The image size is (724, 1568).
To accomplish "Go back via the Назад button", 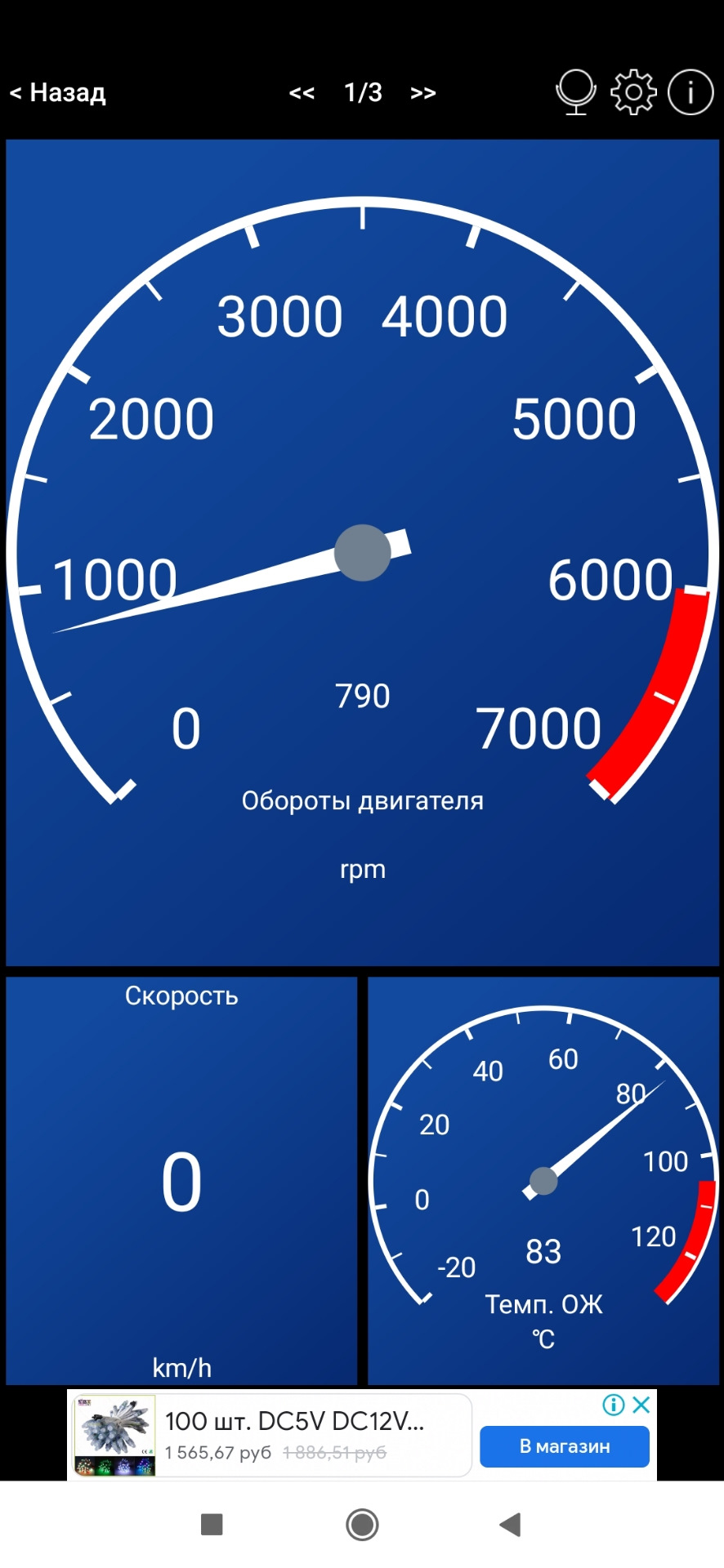I will [57, 93].
